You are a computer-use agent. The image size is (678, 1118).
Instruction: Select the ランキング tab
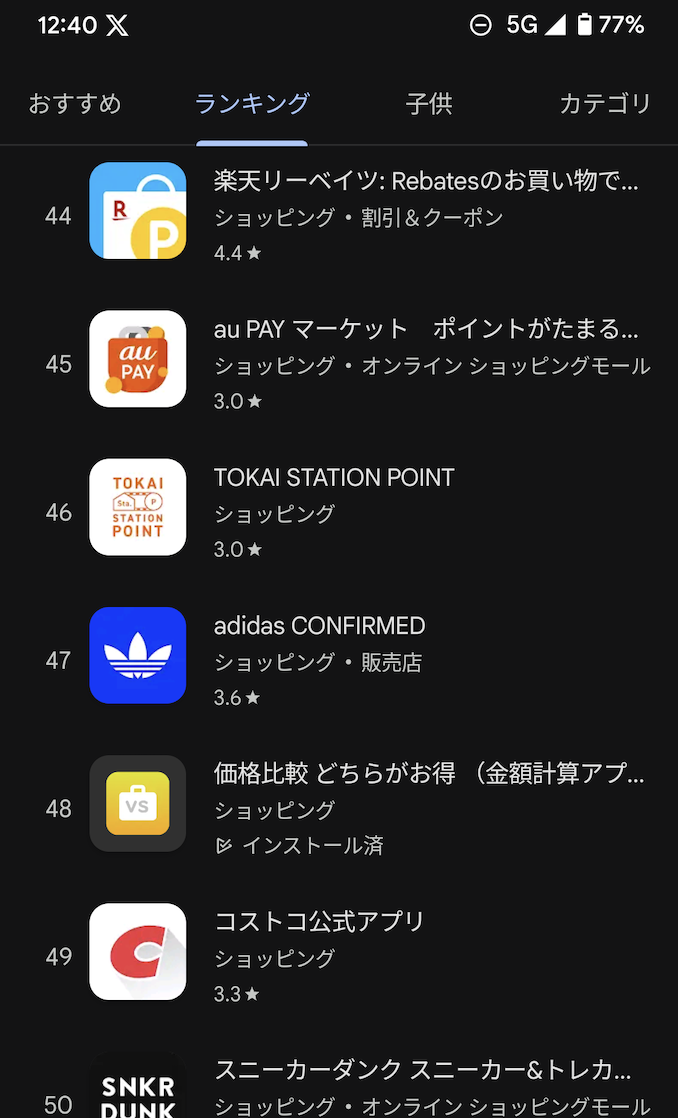point(252,104)
